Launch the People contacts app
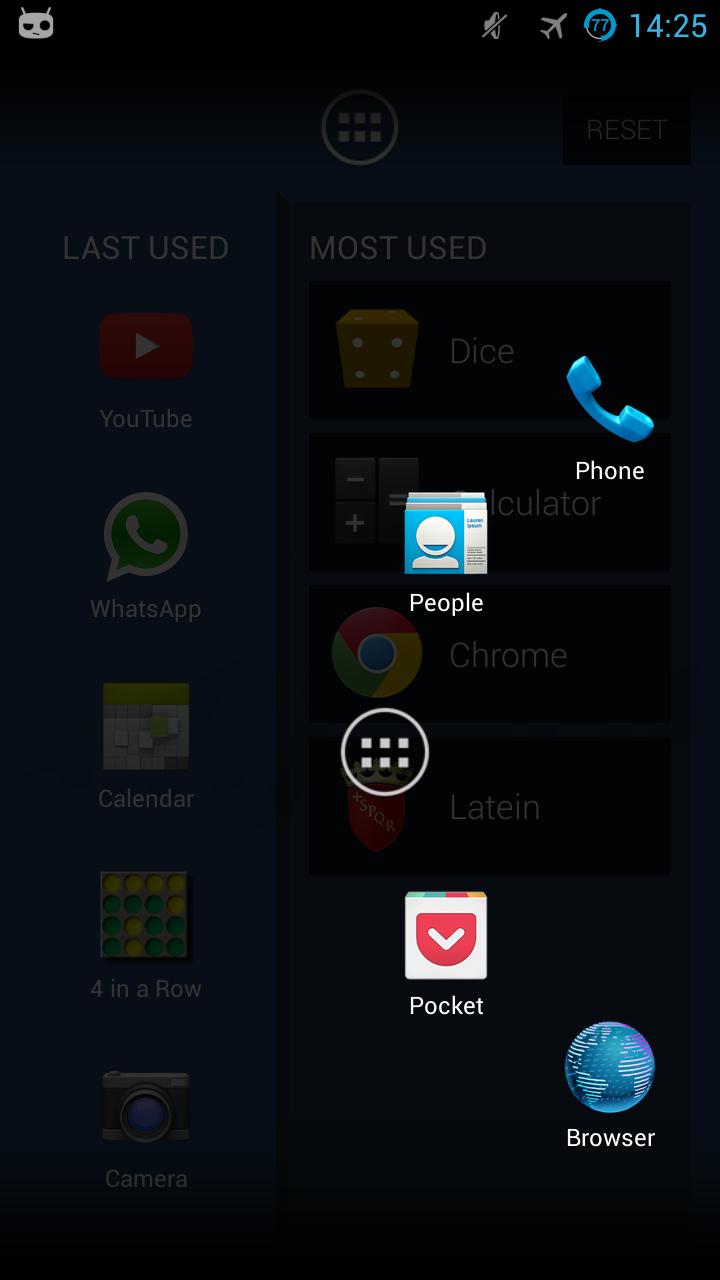 click(446, 535)
